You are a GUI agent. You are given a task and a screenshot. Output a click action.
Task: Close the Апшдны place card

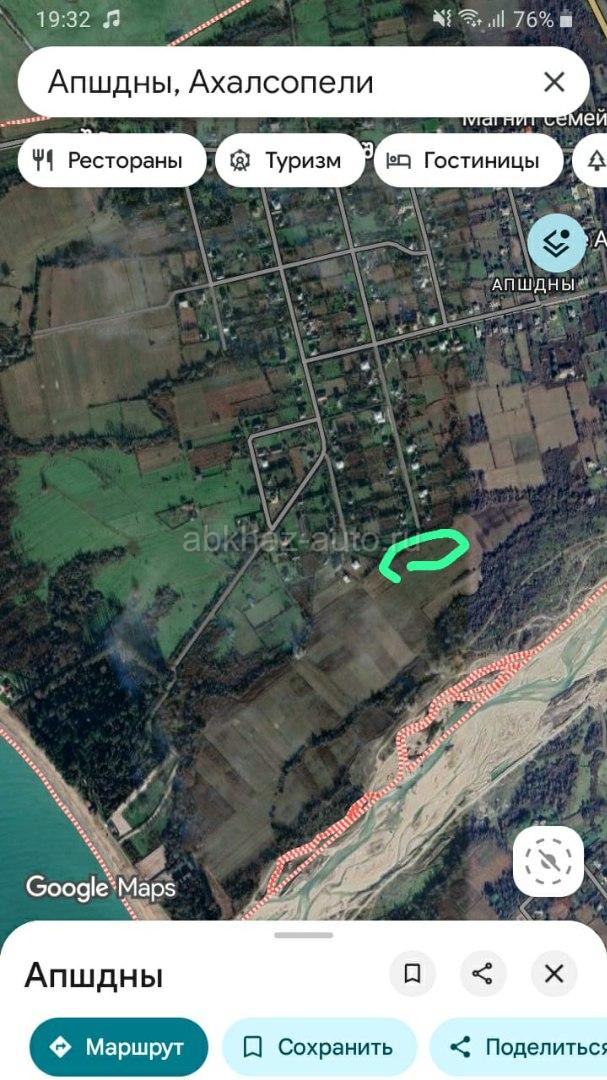point(554,973)
